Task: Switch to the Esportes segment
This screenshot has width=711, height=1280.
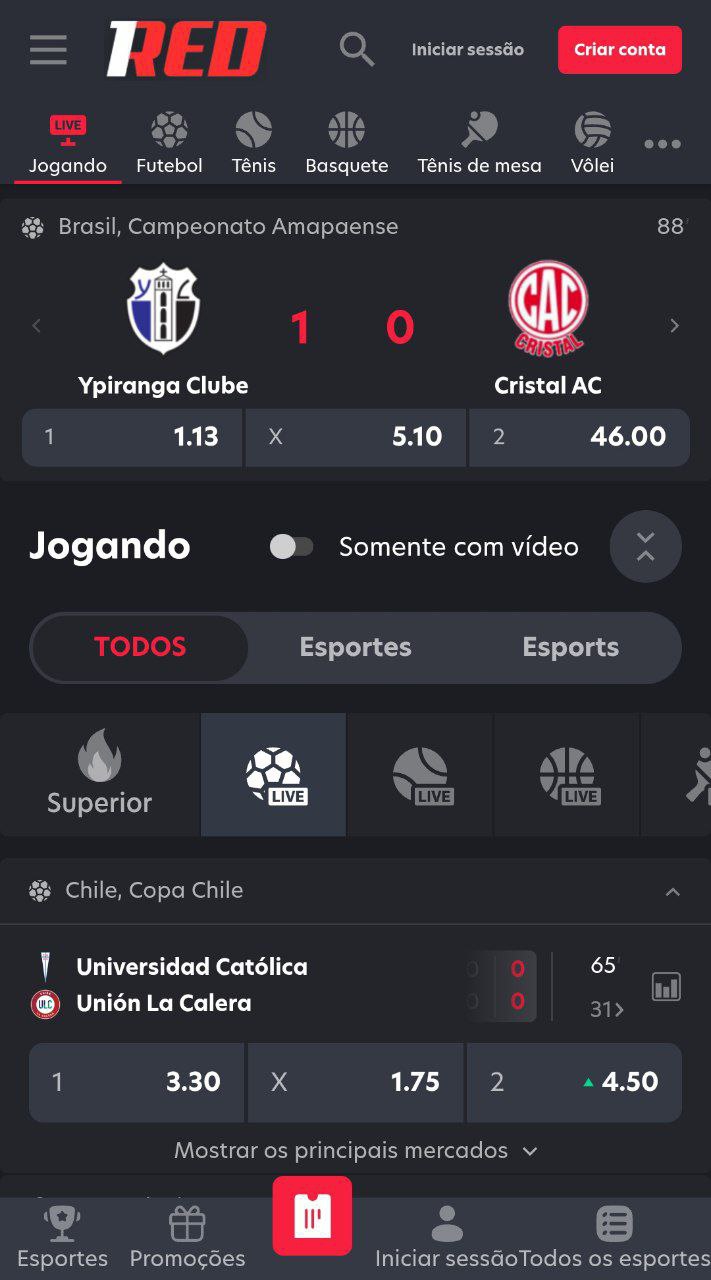Action: tap(355, 647)
